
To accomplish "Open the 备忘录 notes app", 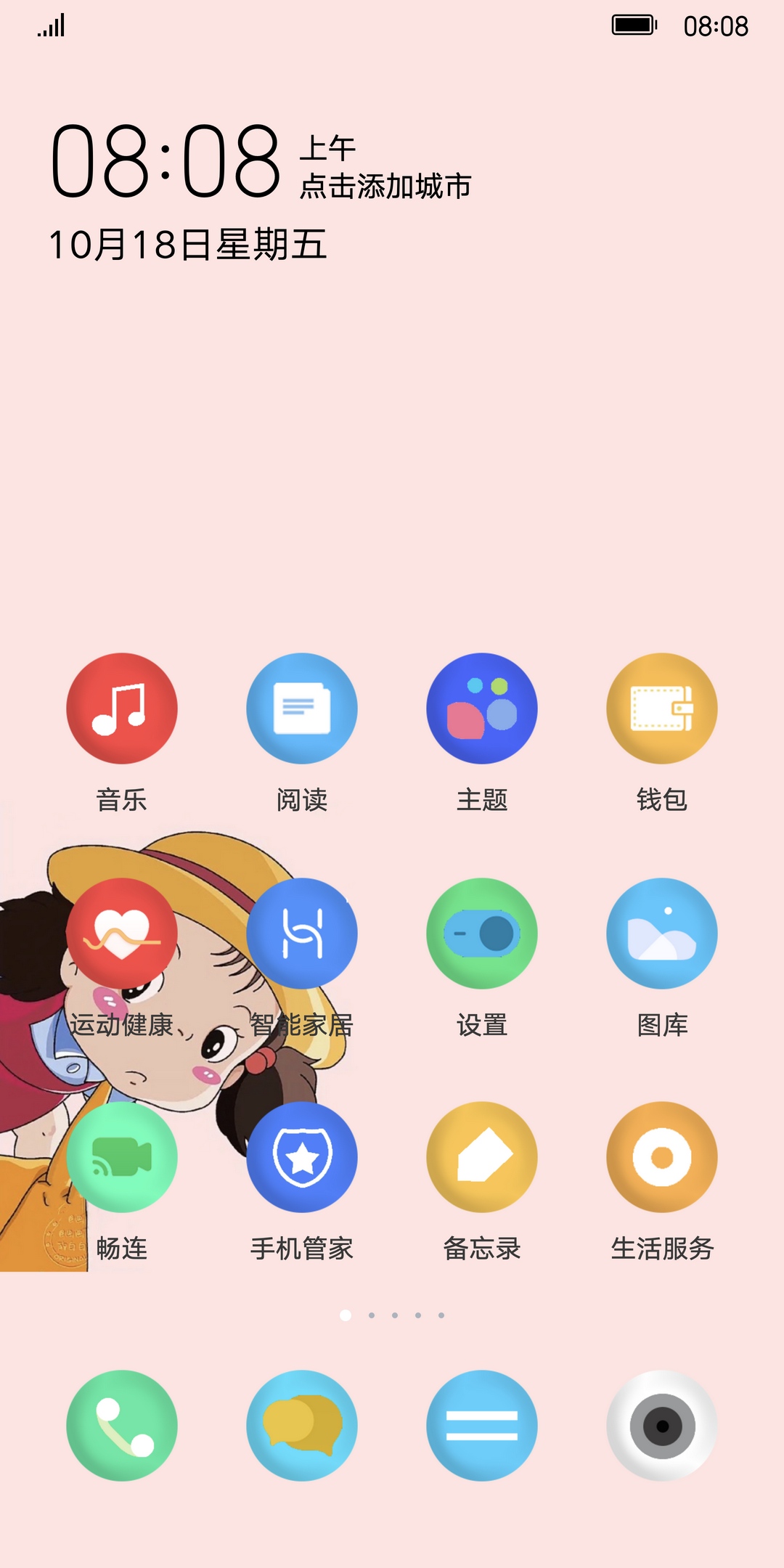I will (x=482, y=1157).
